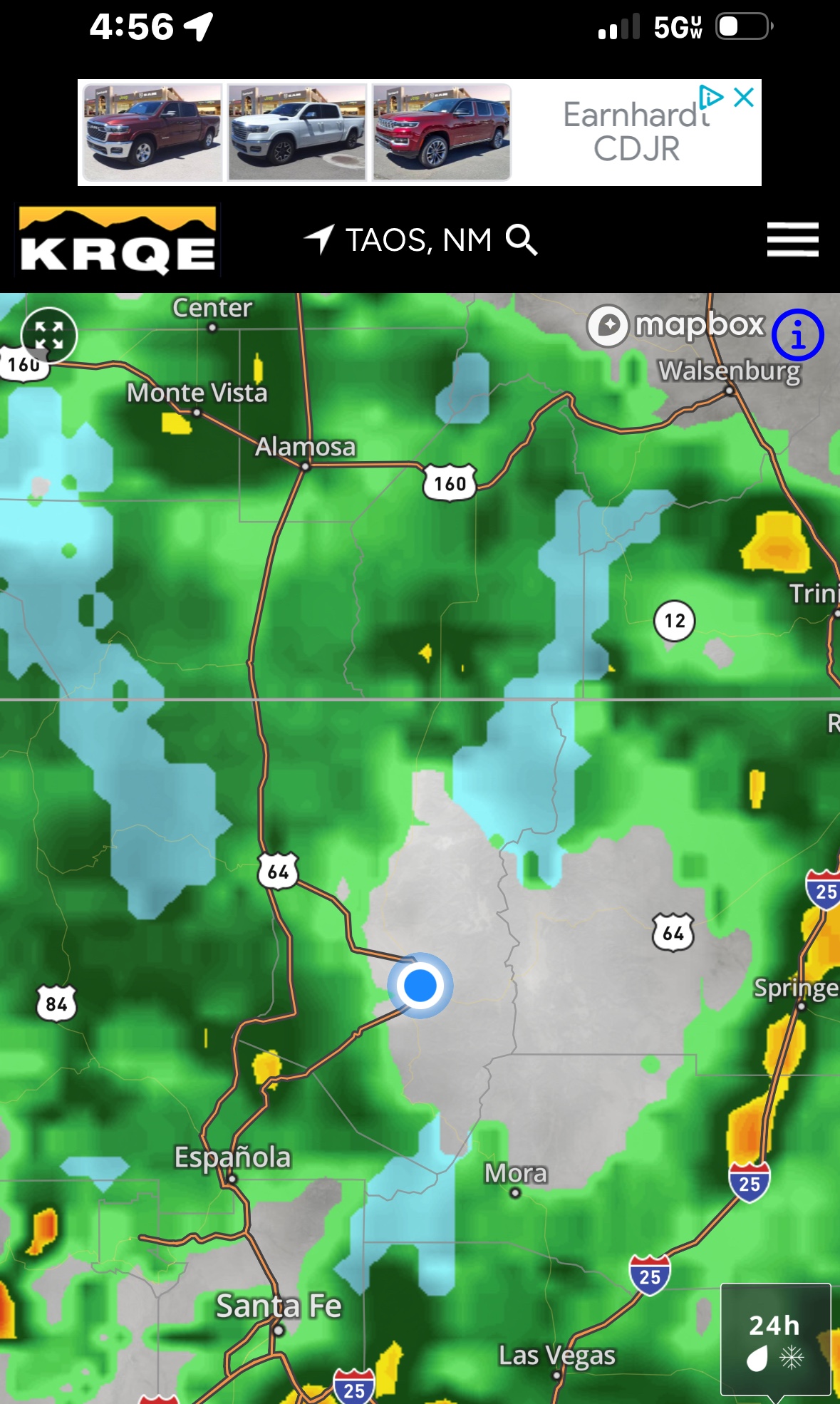Tap the 24h precipitation layer button
This screenshot has height=1404, width=840.
775,1340
